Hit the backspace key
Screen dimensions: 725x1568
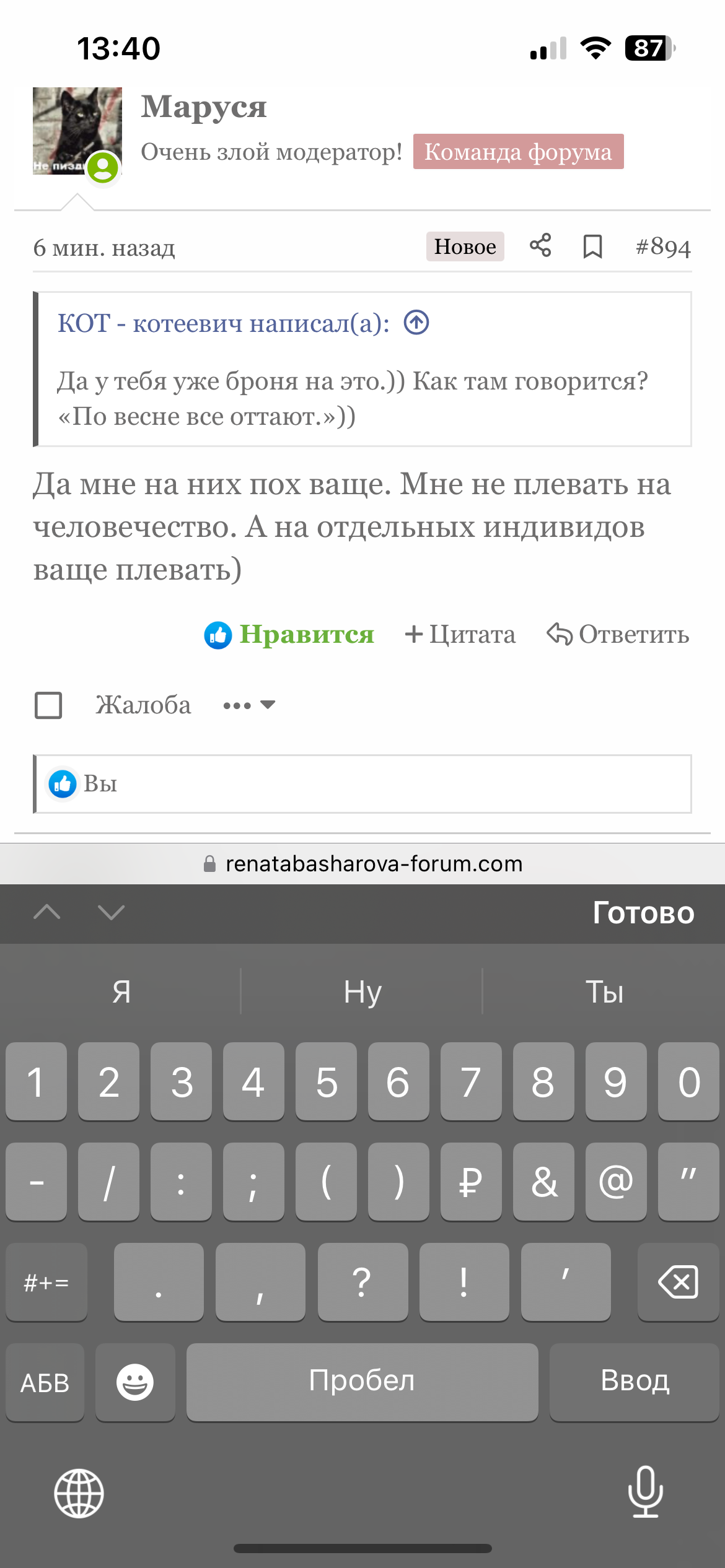678,1282
